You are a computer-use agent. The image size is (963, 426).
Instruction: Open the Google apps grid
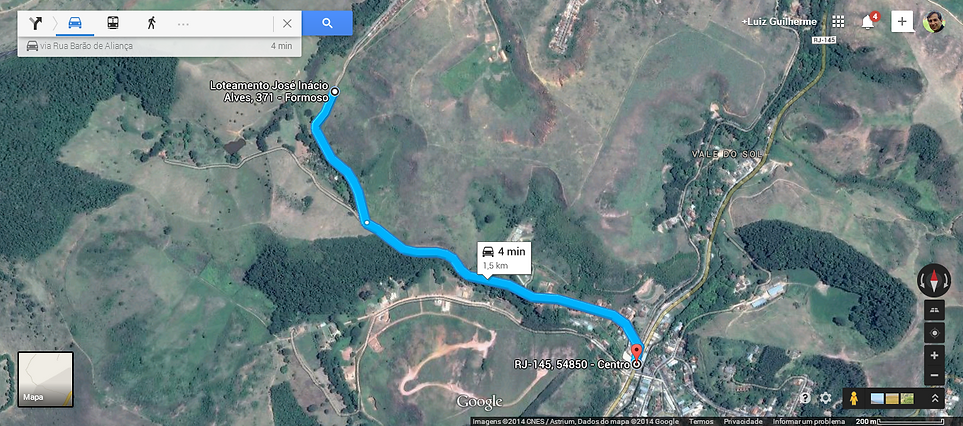(838, 21)
